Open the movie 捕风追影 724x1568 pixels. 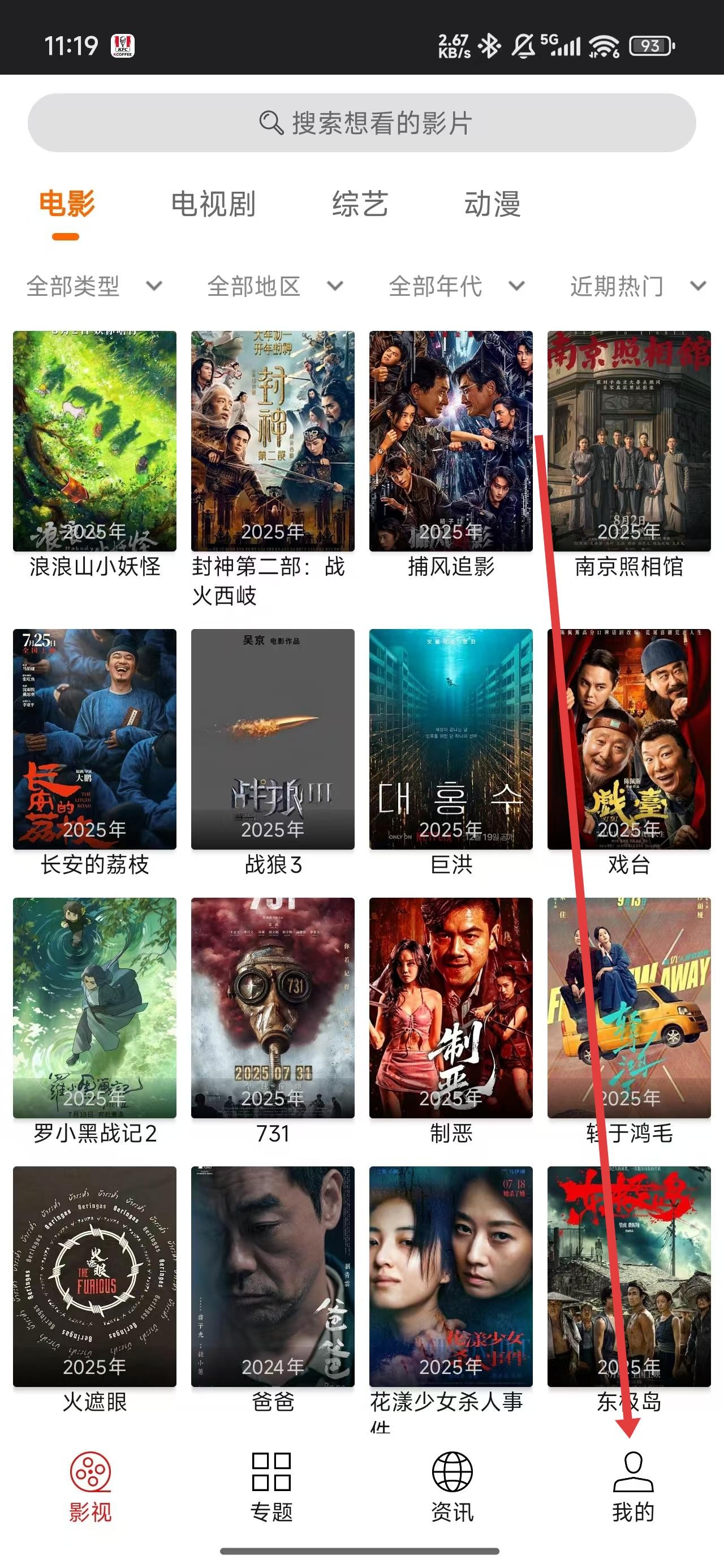[x=451, y=441]
